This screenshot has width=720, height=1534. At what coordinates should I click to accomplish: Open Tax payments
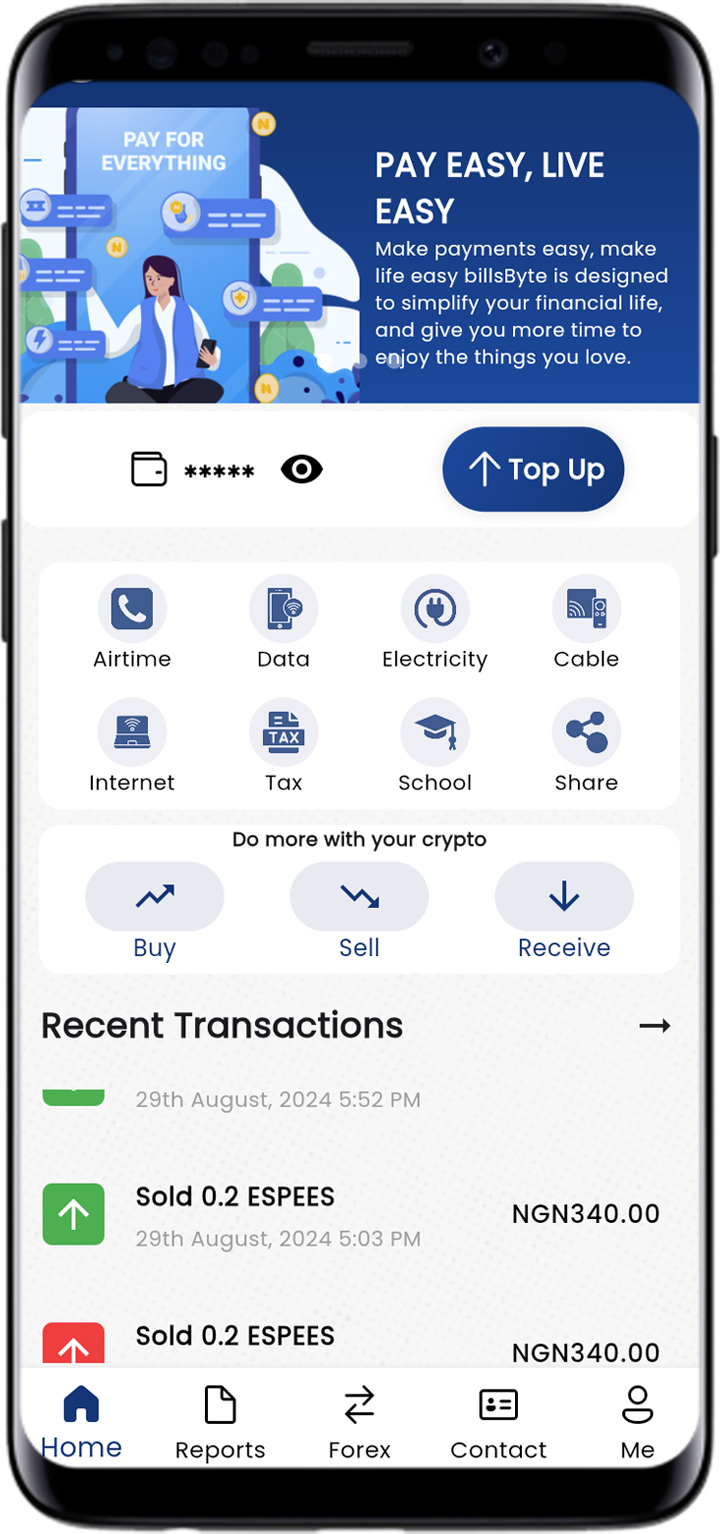[283, 747]
